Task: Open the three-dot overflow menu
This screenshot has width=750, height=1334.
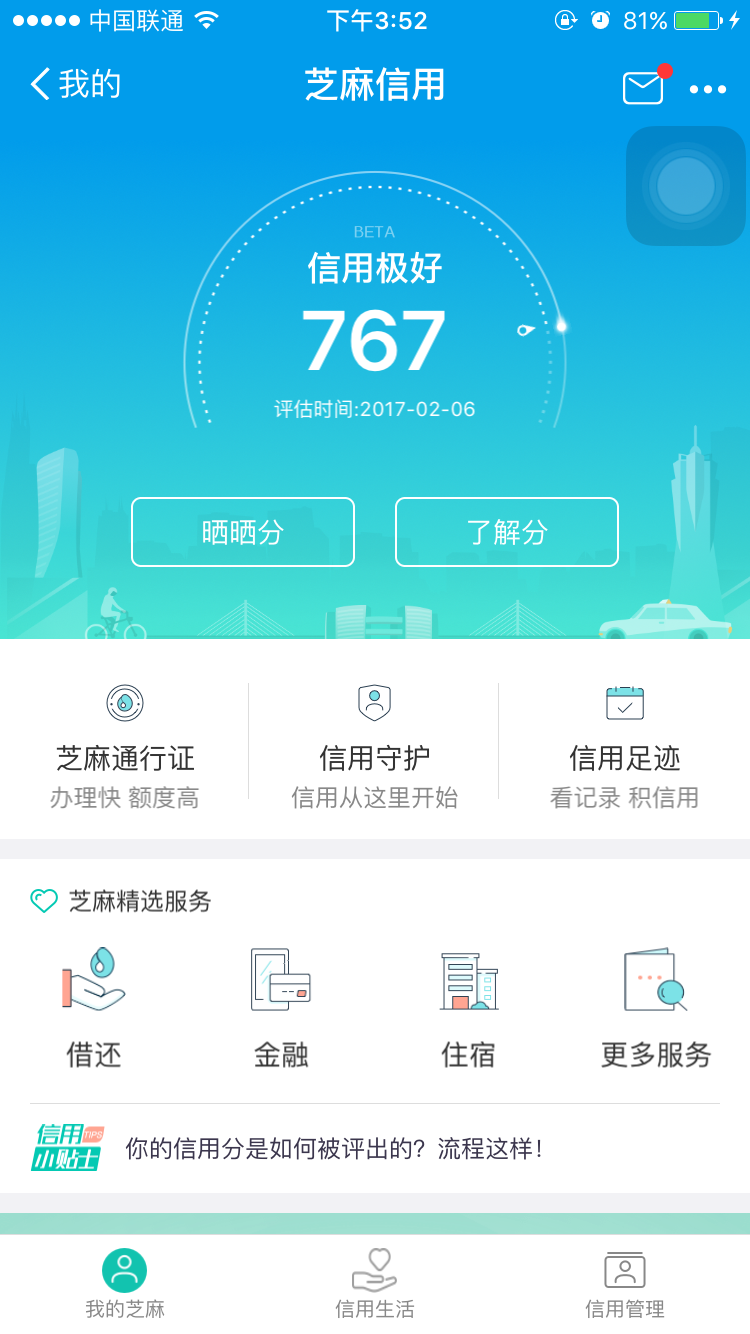Action: point(708,89)
